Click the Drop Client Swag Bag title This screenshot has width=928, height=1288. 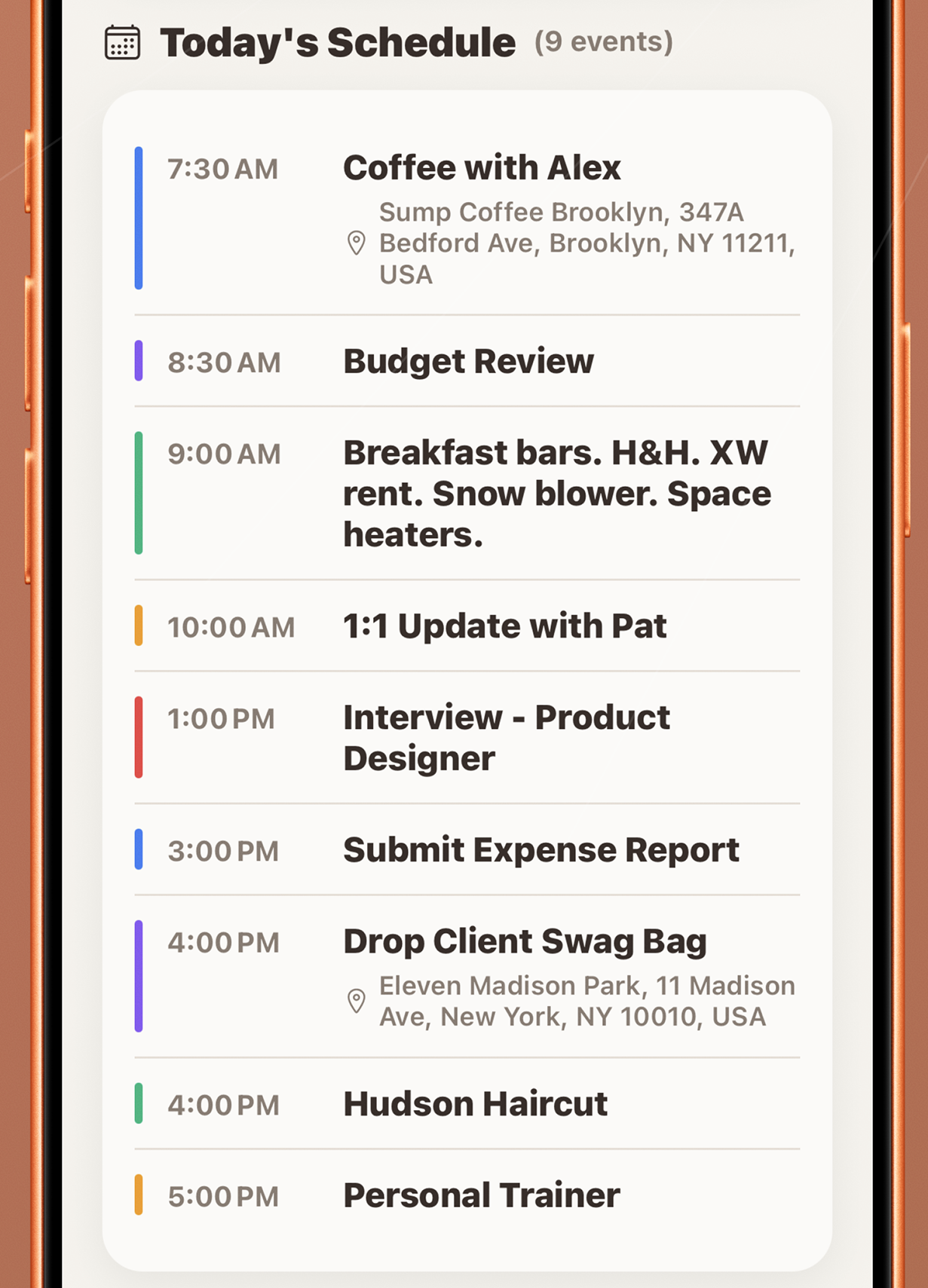(x=525, y=941)
